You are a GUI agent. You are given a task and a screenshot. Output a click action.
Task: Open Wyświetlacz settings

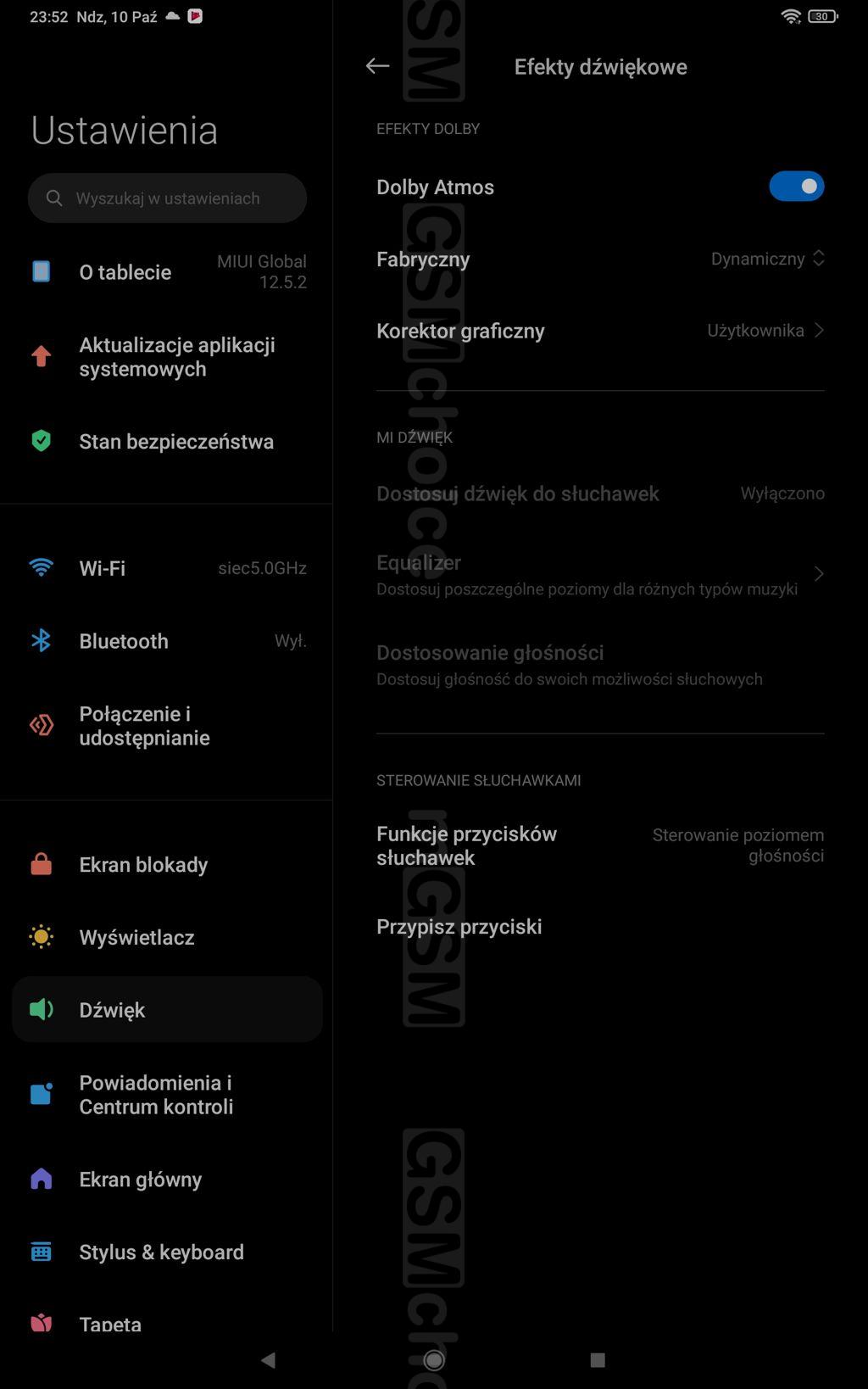pyautogui.click(x=167, y=937)
